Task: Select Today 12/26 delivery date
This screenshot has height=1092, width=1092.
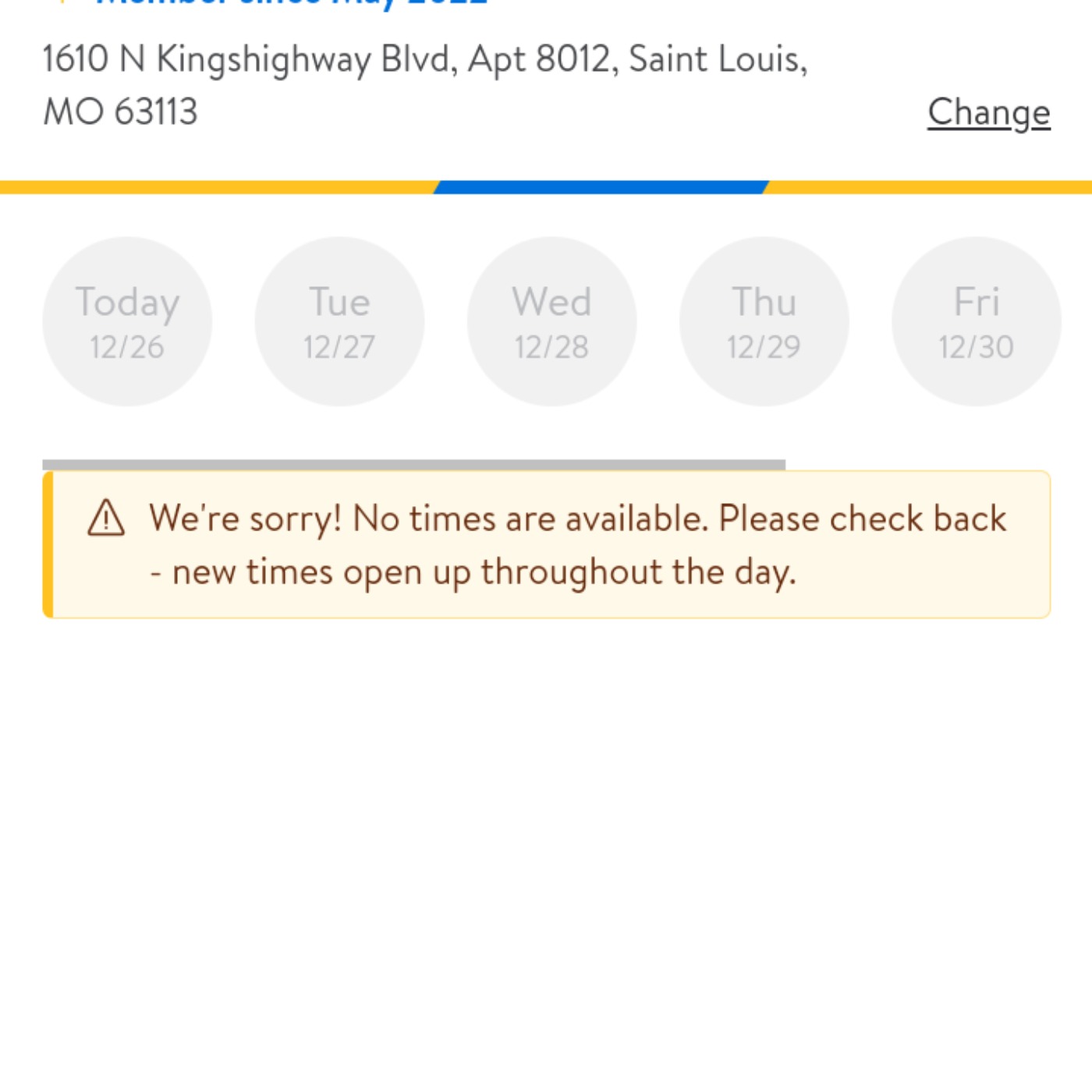Action: coord(127,321)
